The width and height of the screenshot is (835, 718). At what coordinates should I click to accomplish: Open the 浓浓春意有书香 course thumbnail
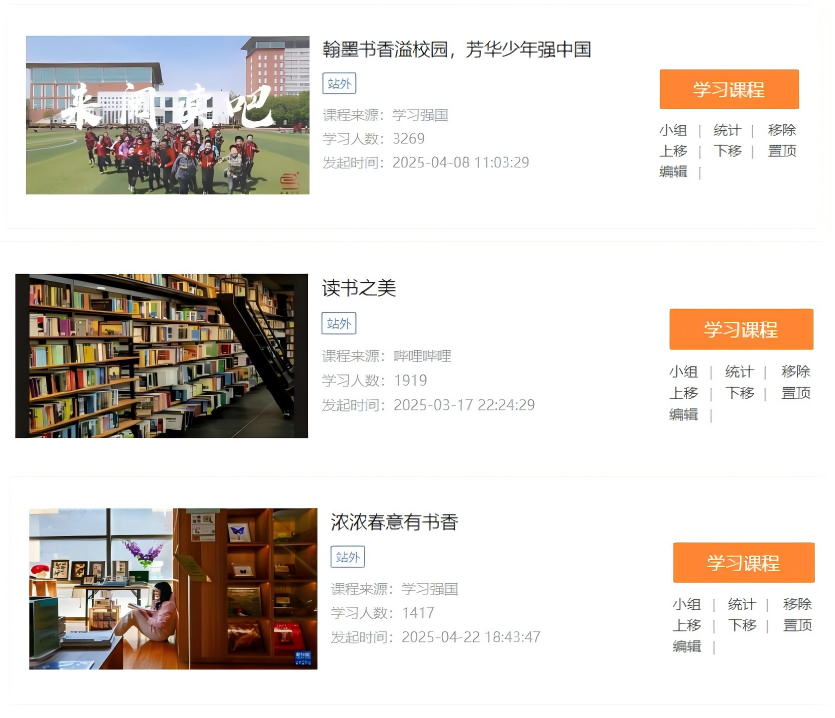point(173,588)
